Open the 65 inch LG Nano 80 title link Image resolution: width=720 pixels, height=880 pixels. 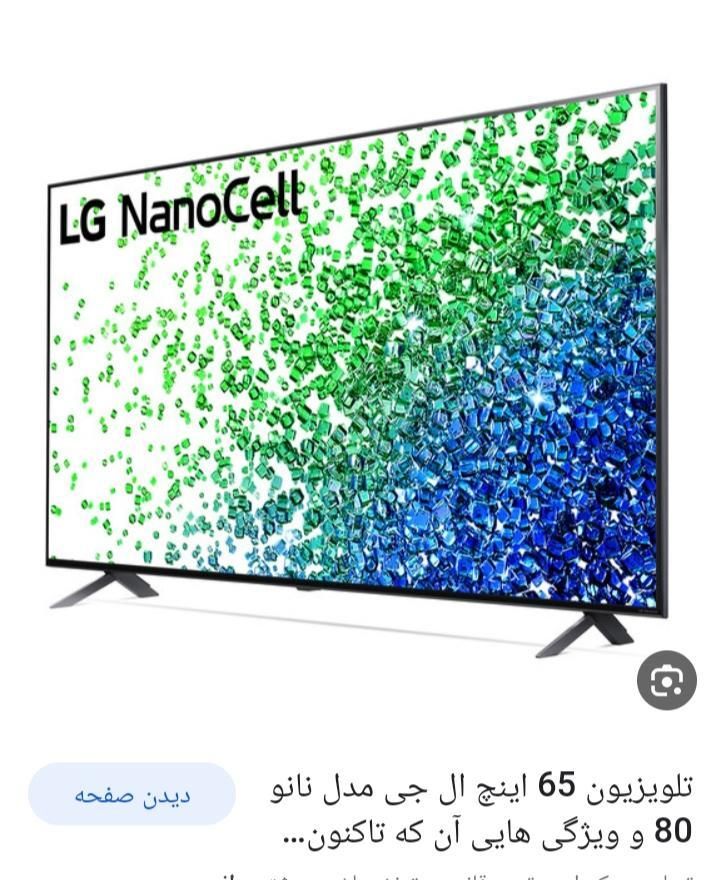[480, 809]
